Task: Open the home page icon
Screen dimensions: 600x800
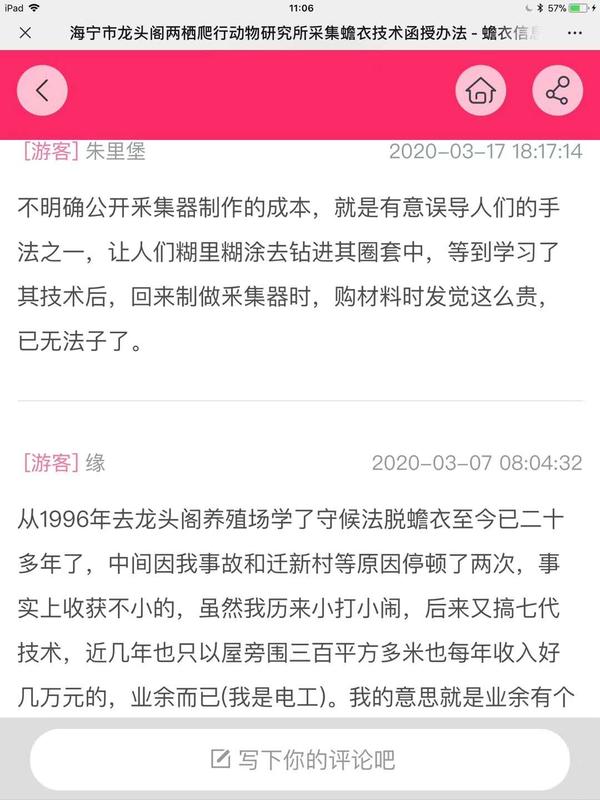Action: tap(480, 91)
